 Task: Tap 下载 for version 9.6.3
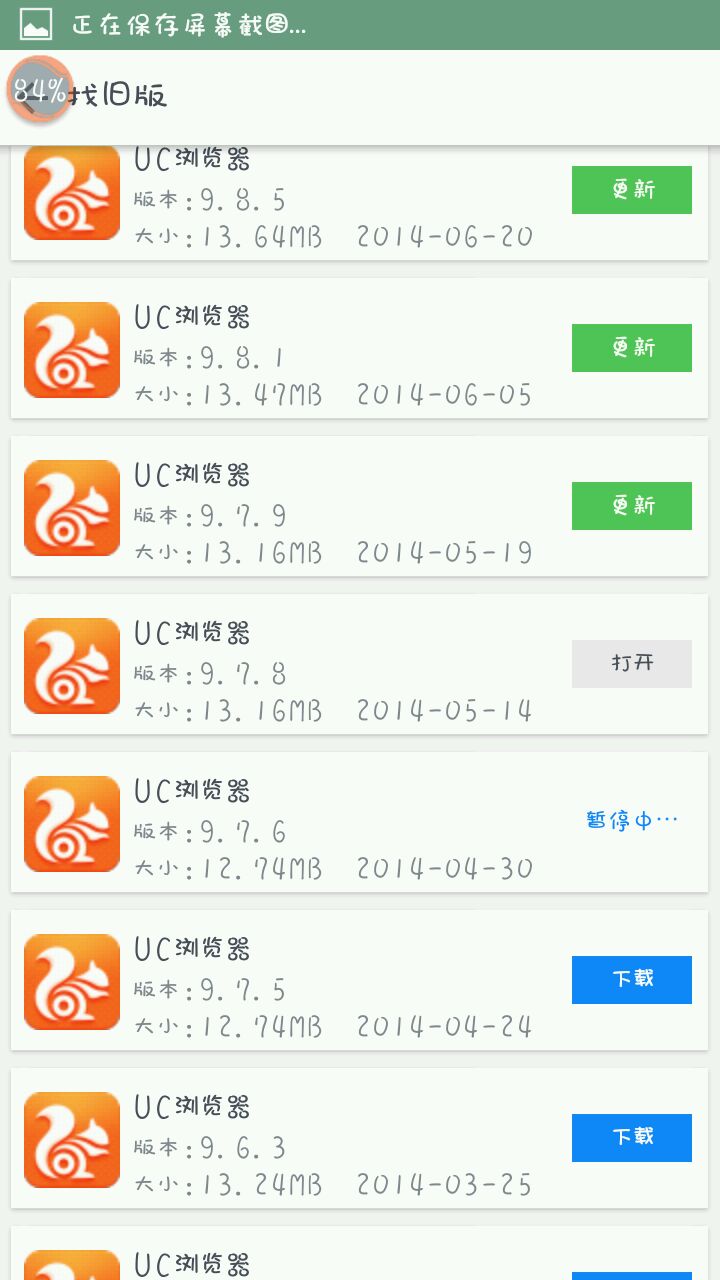[631, 1138]
